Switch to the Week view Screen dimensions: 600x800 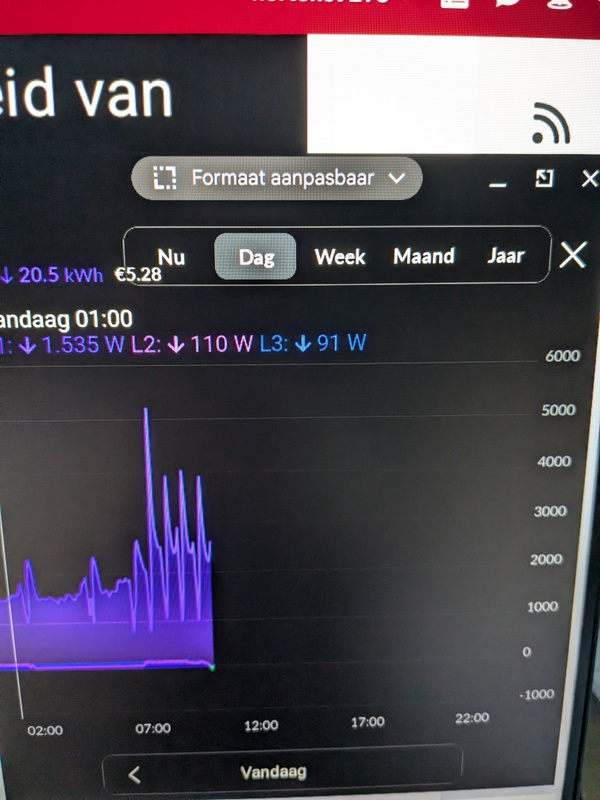tap(340, 257)
